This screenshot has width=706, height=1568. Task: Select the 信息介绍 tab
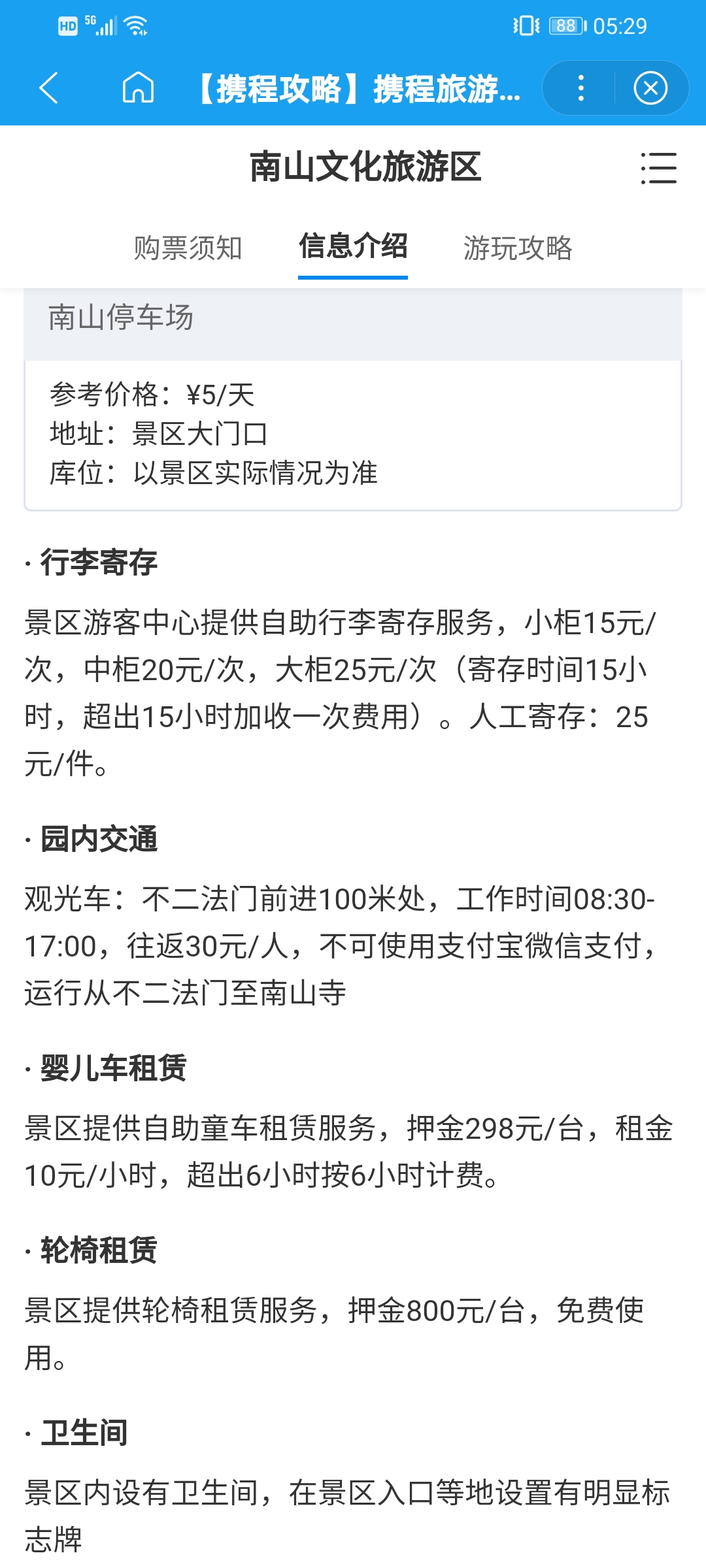pyautogui.click(x=353, y=247)
